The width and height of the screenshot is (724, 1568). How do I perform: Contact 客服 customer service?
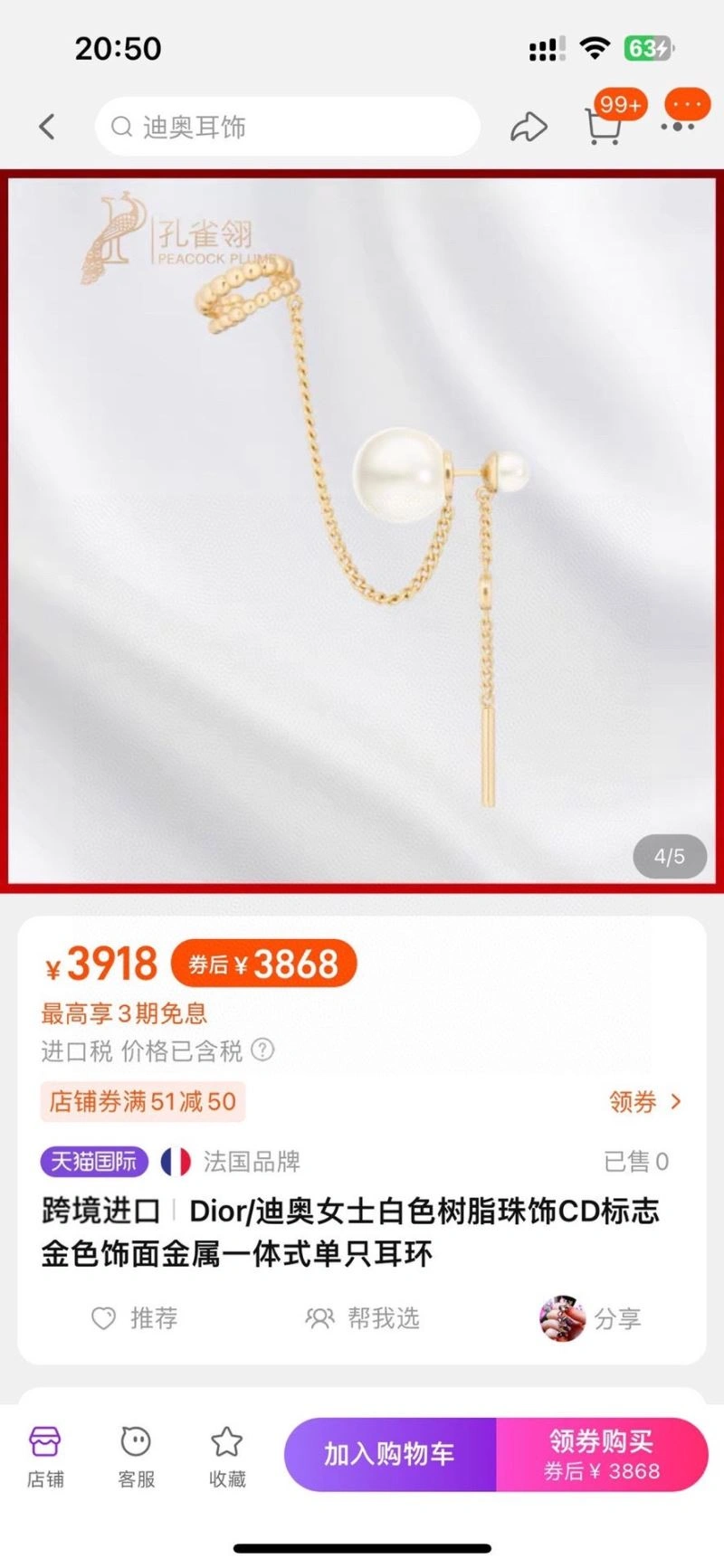(136, 1456)
